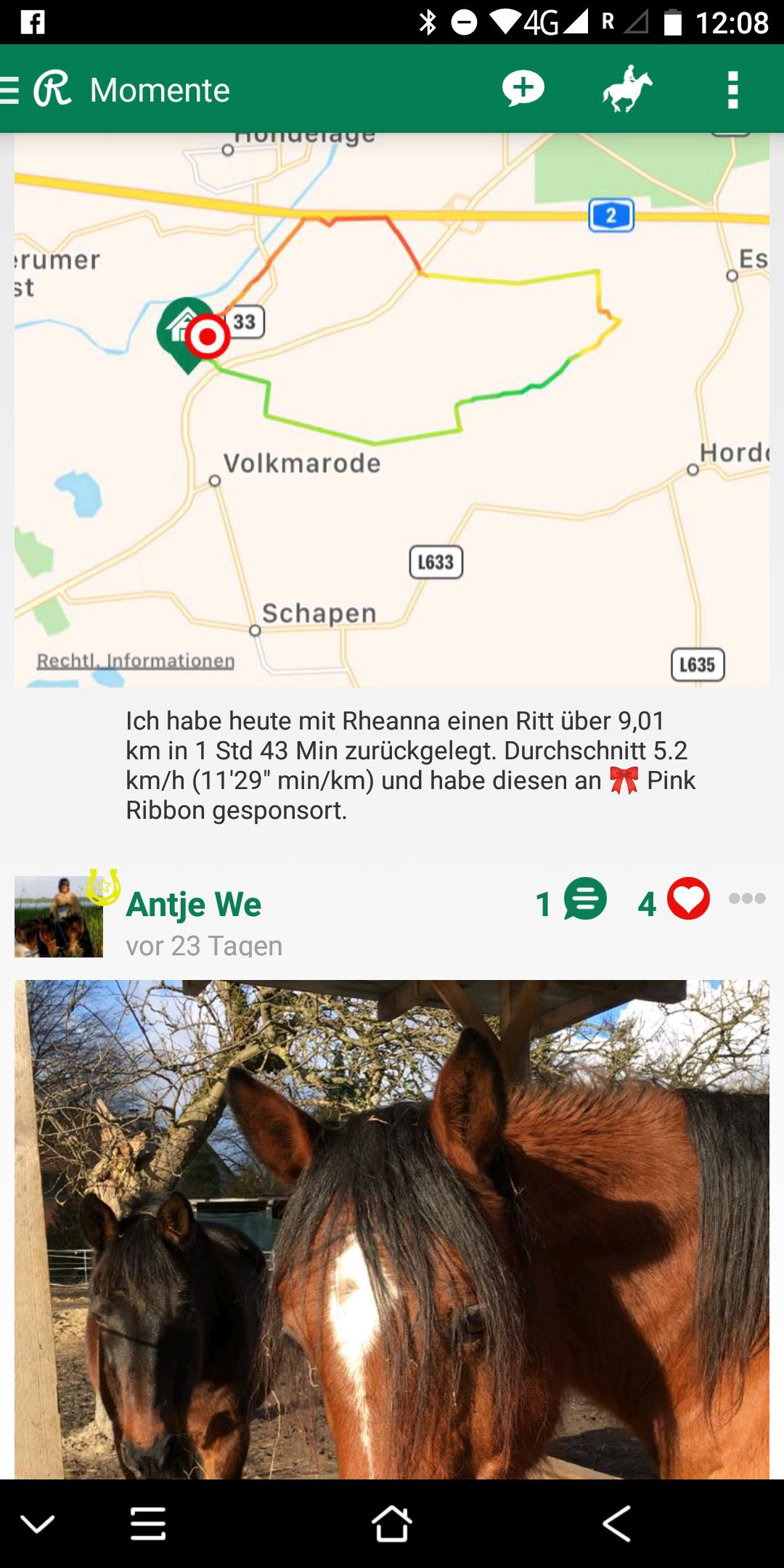
Task: Go back with system back button
Action: pyautogui.click(x=616, y=1523)
